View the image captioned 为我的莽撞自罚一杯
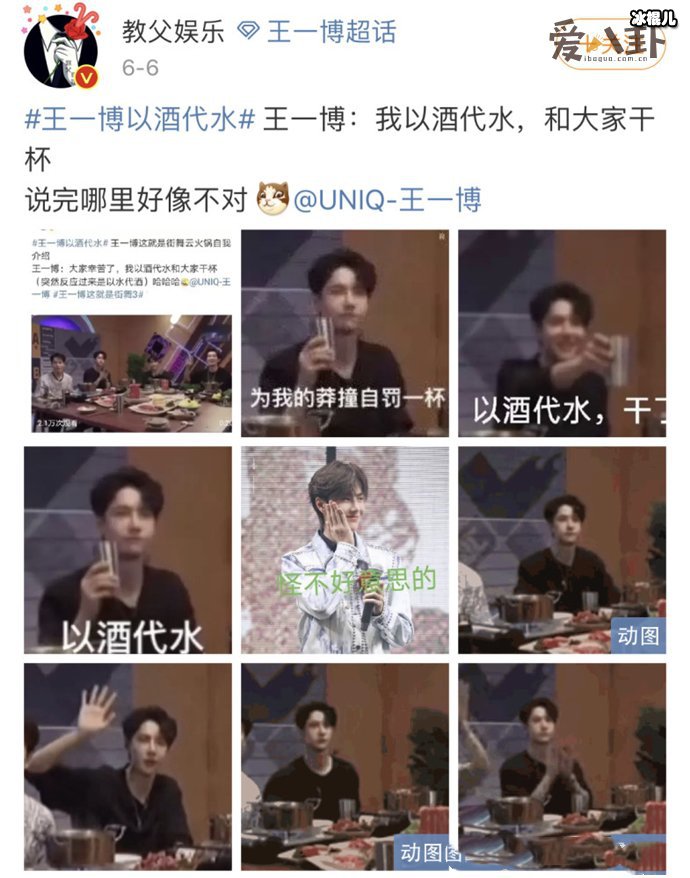The height and width of the screenshot is (878, 690). pyautogui.click(x=345, y=333)
